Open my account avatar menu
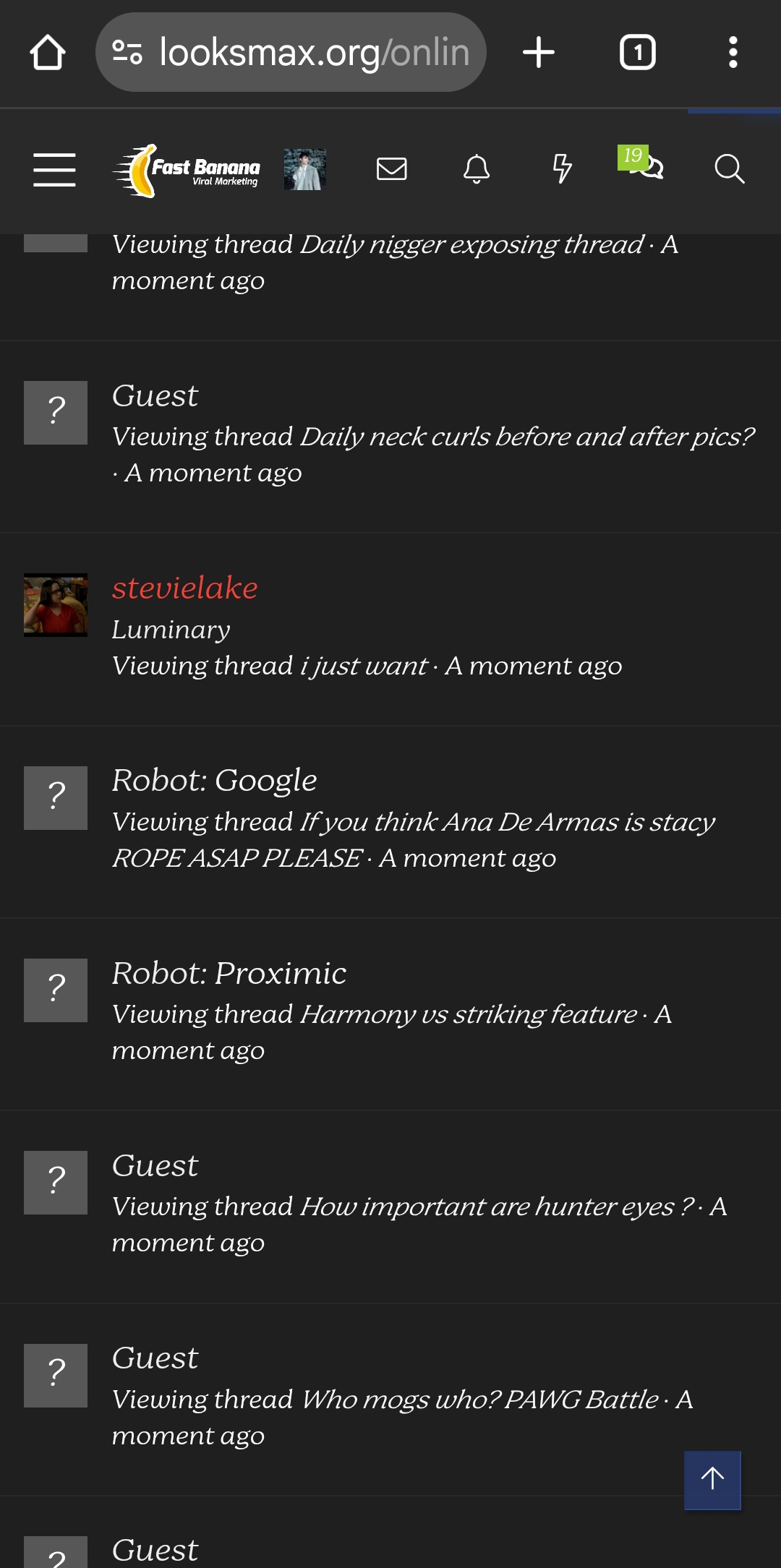Screen dimensions: 781x1568 tap(304, 170)
